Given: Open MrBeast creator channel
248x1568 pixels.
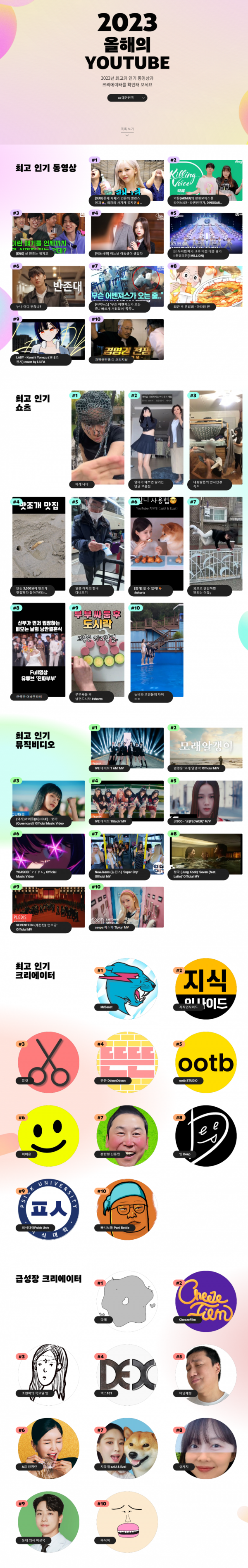Looking at the screenshot, I should [x=127, y=989].
